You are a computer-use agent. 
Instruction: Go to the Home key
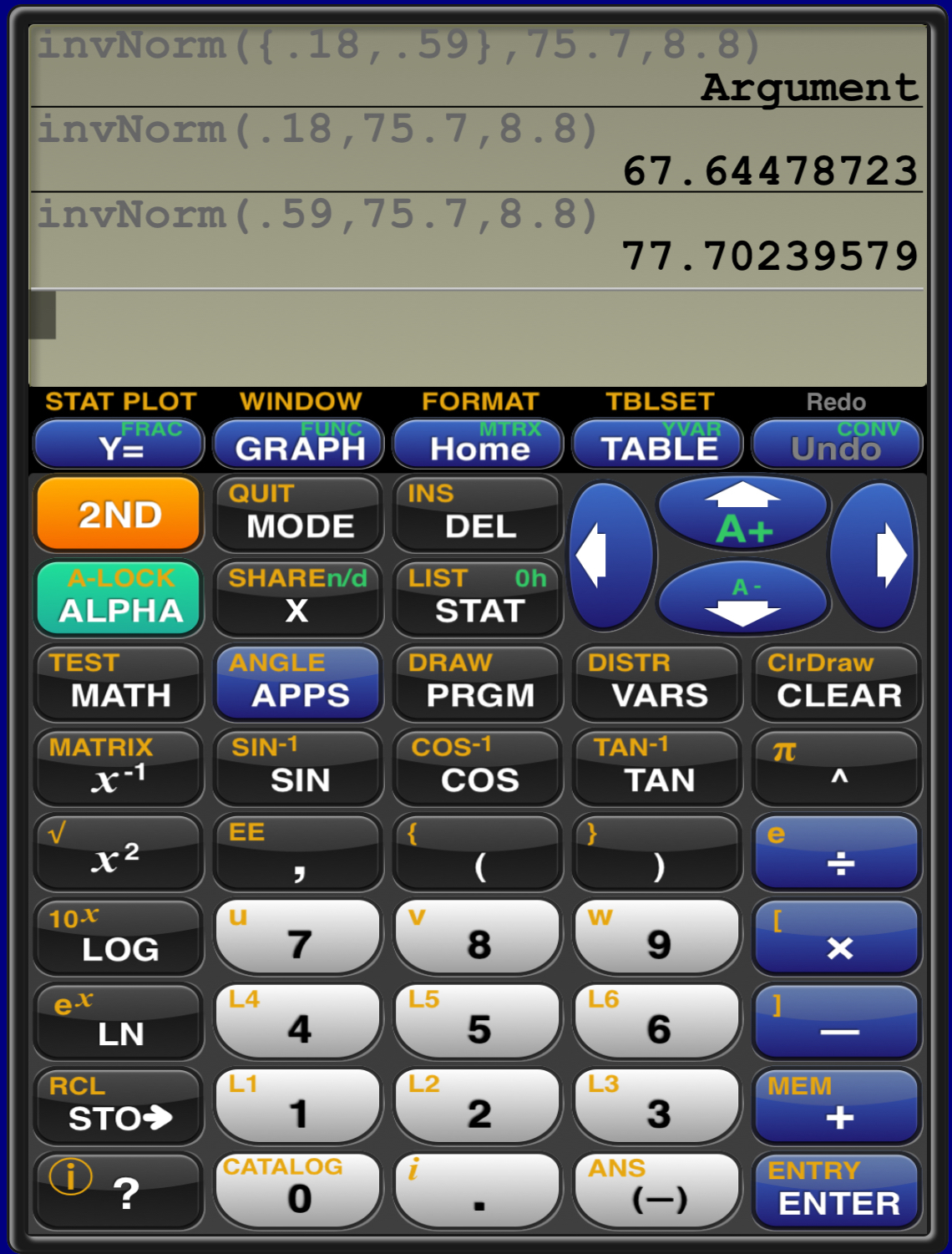click(479, 444)
